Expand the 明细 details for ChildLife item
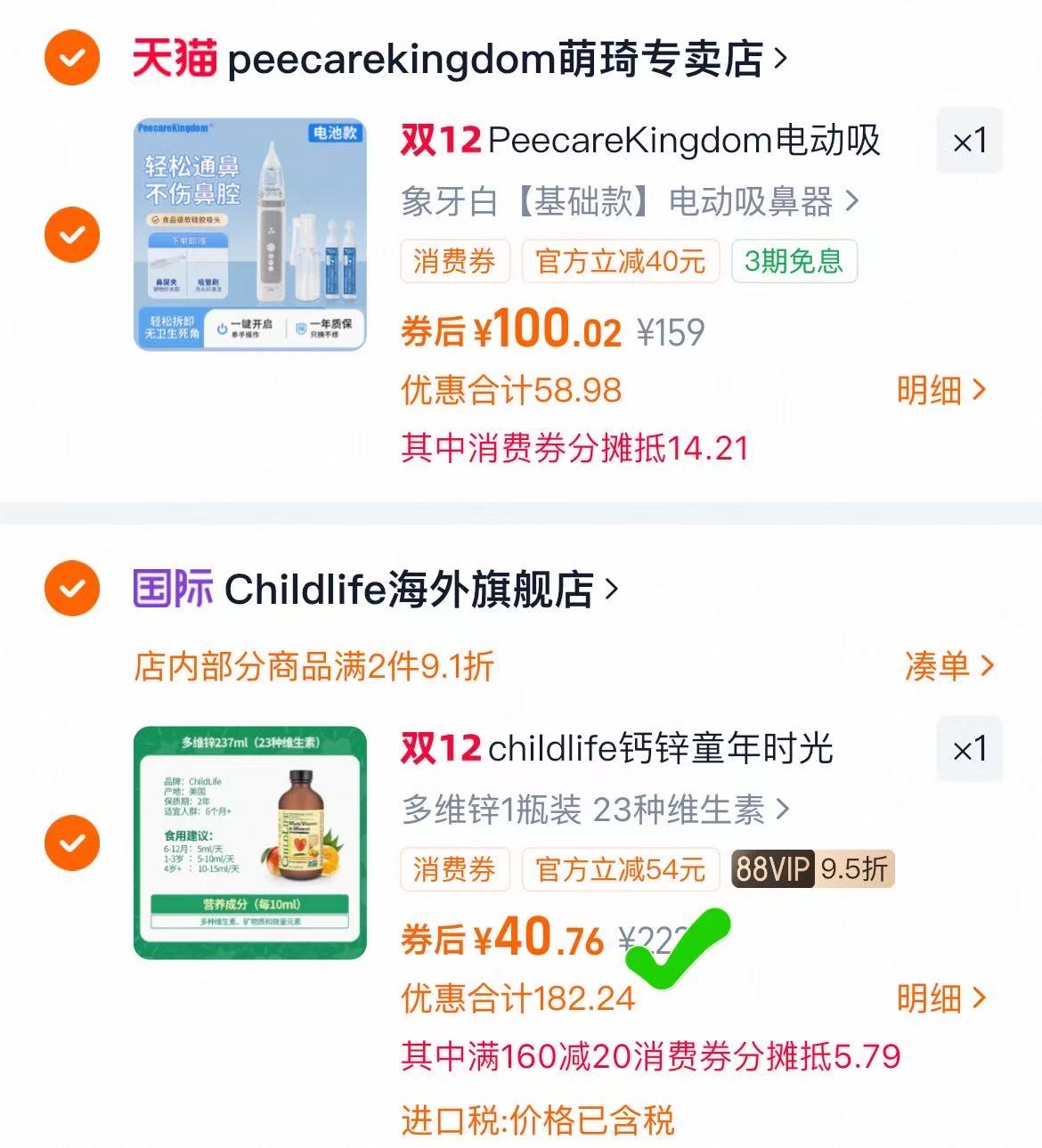This screenshot has height=1148, width=1042. 939,1001
